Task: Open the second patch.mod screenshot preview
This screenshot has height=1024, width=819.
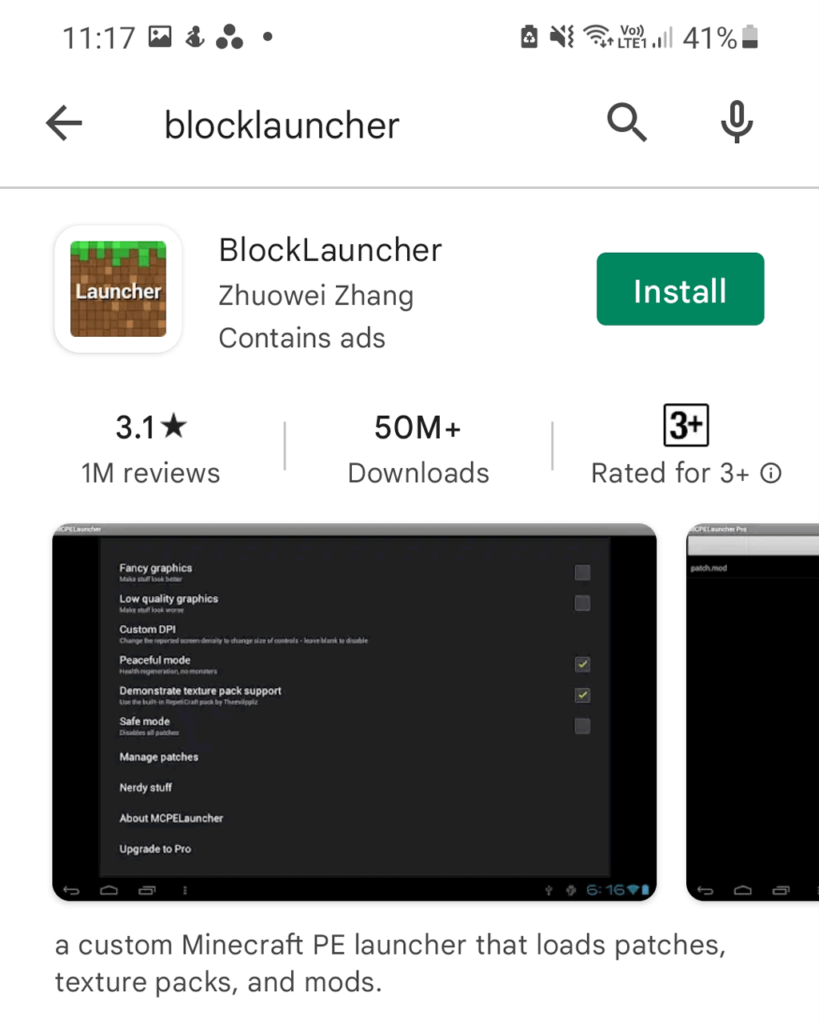Action: [752, 712]
